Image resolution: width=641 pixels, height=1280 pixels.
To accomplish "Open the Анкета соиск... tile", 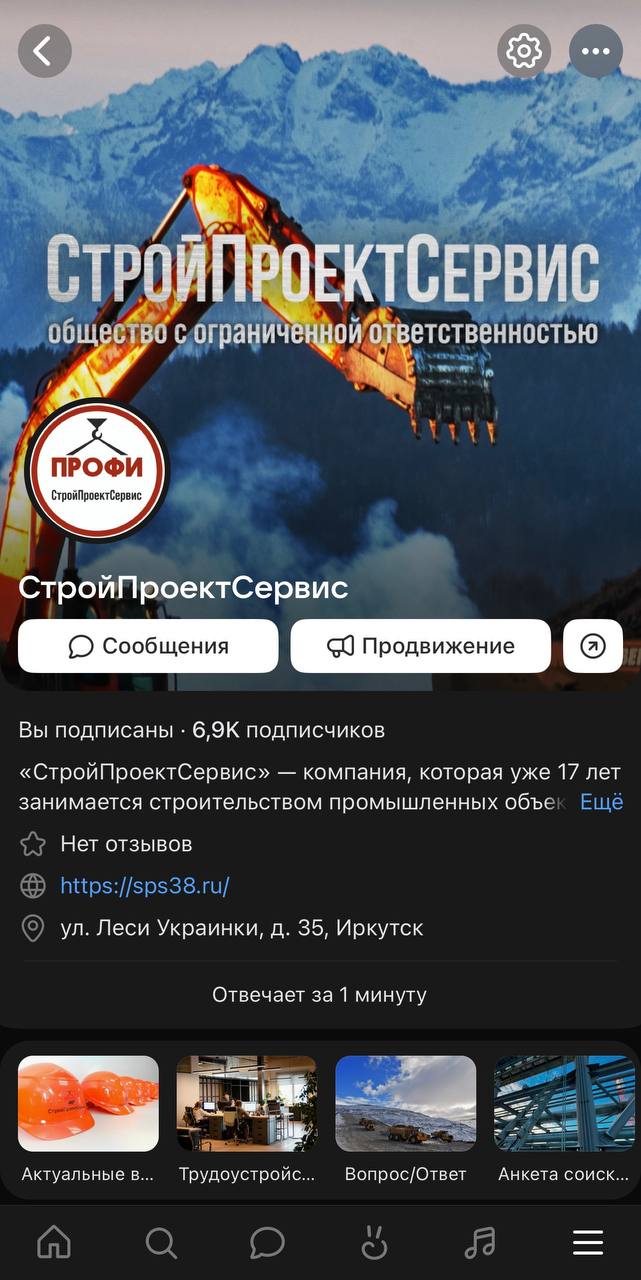I will (564, 1119).
